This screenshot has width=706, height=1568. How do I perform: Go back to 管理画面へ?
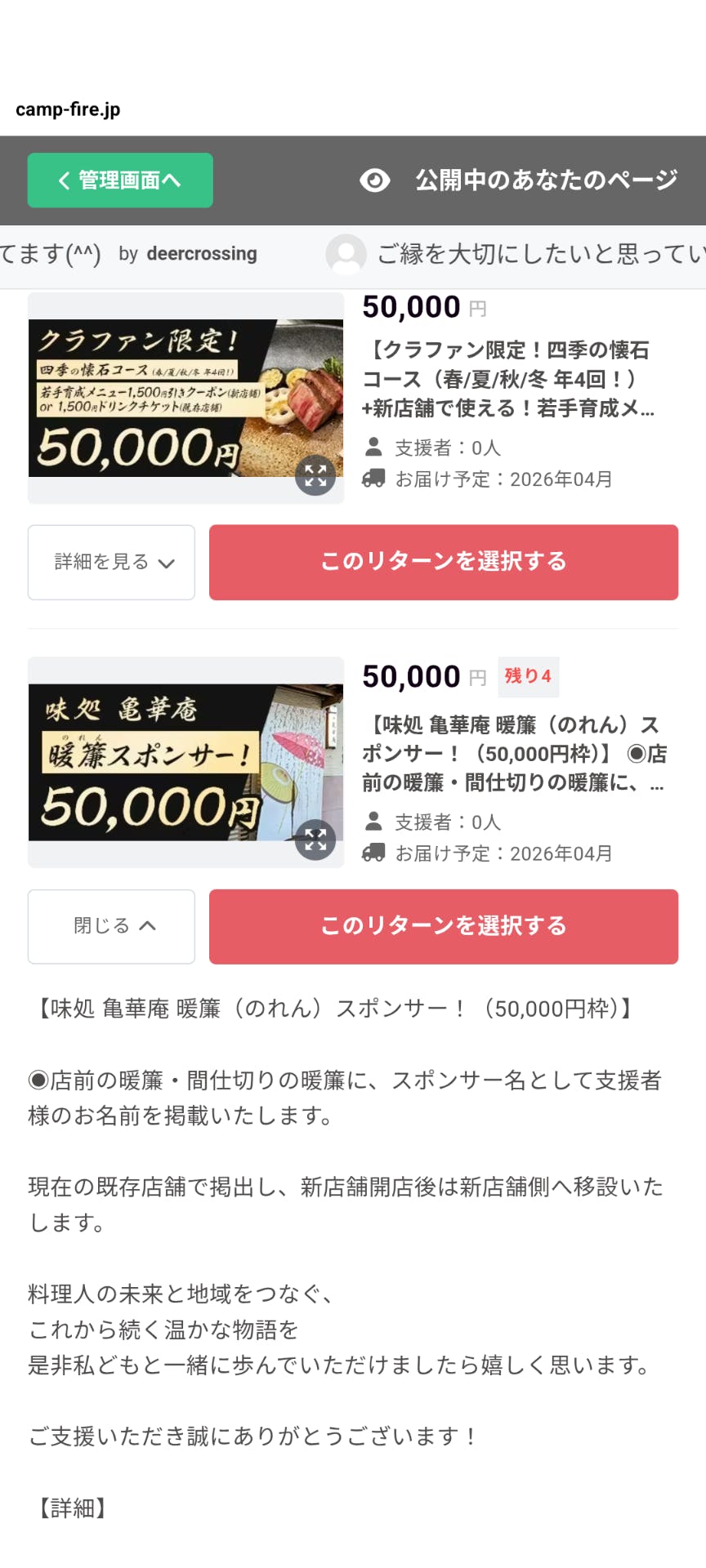[x=120, y=180]
